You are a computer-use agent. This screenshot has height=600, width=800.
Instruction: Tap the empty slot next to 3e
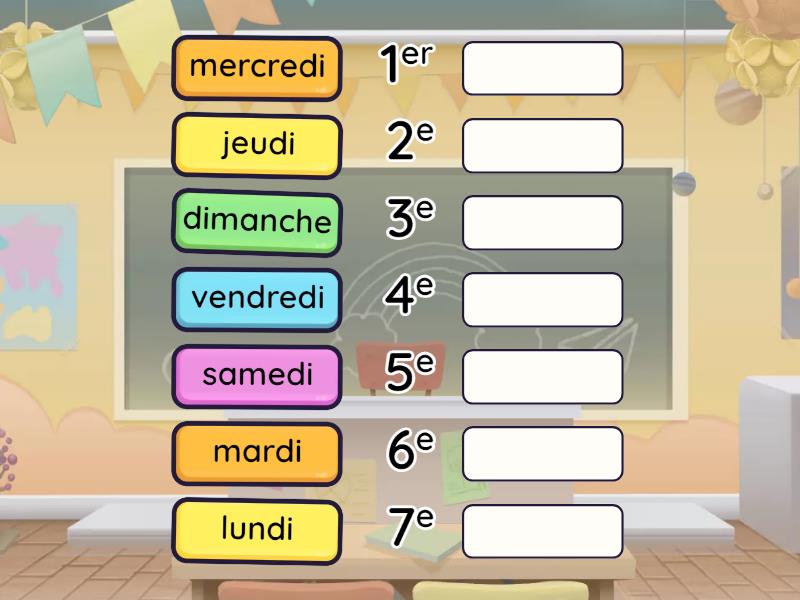coord(542,222)
